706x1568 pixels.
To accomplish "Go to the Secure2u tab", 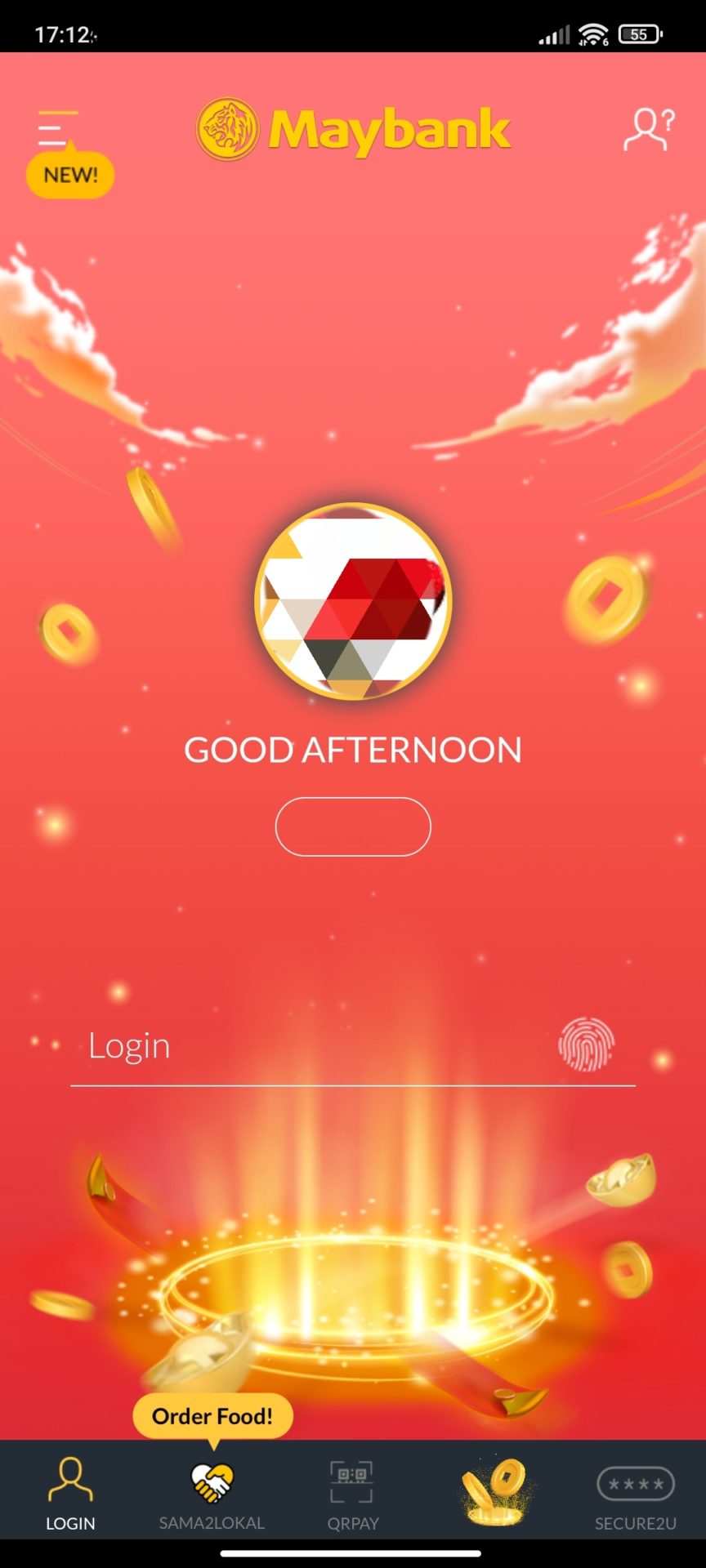I will (635, 1493).
